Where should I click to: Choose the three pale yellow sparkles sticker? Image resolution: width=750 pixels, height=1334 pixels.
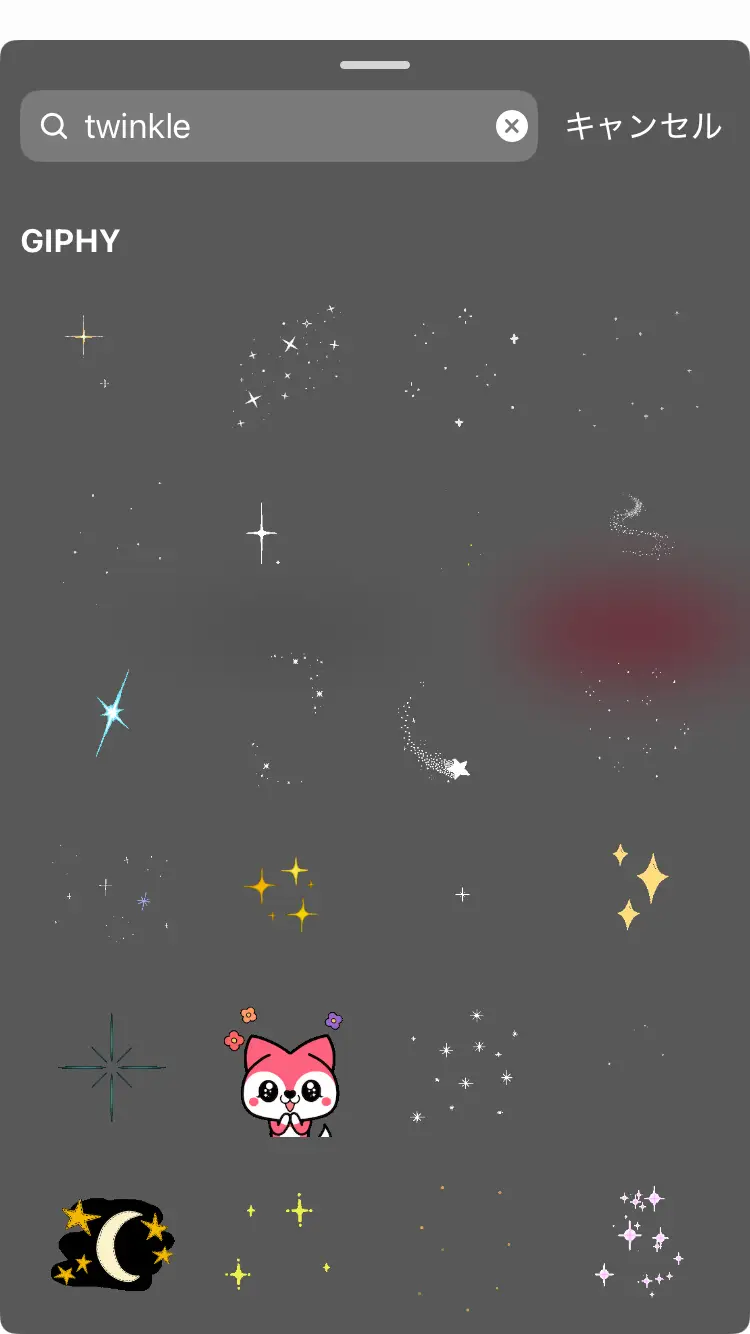(x=640, y=885)
